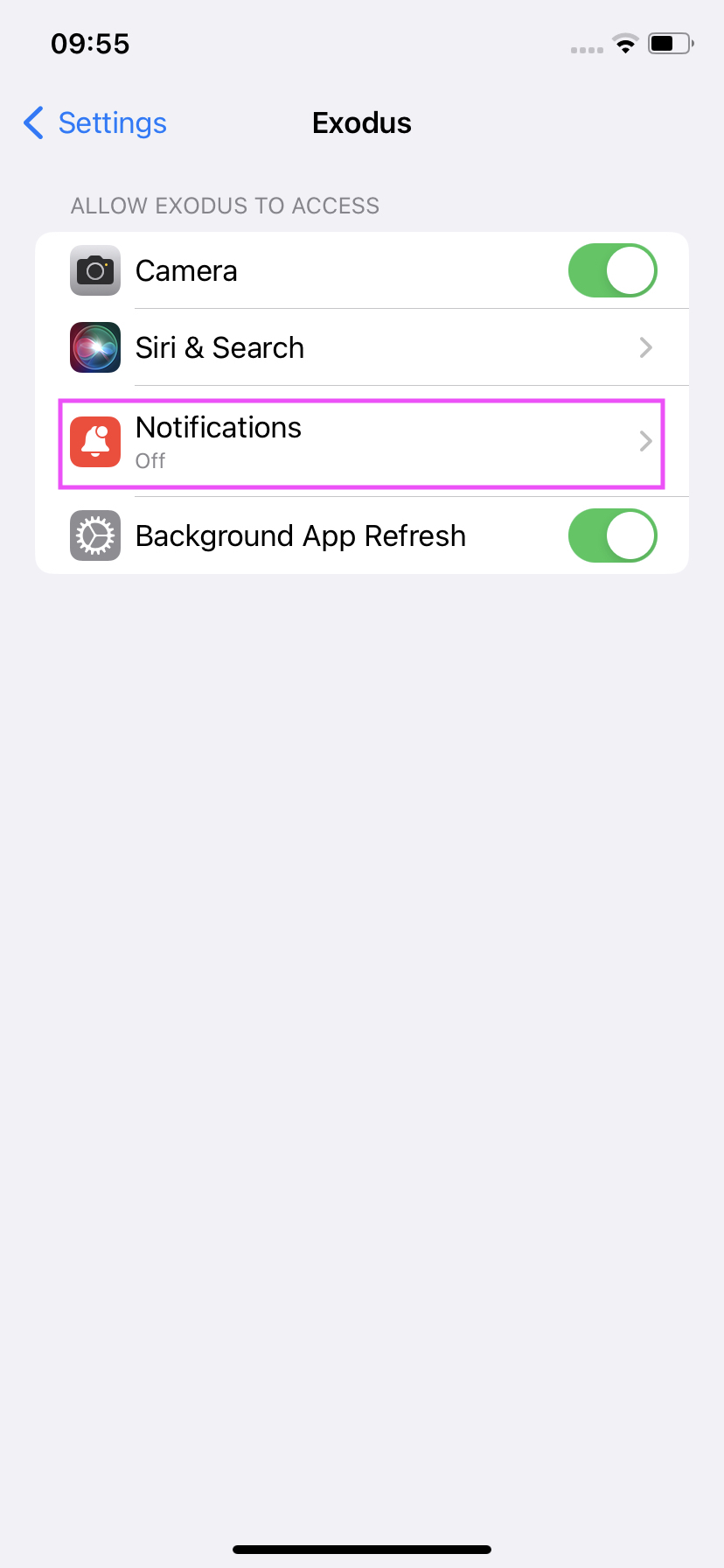Click the back chevron arrow icon
Image resolution: width=724 pixels, height=1568 pixels.
(32, 123)
